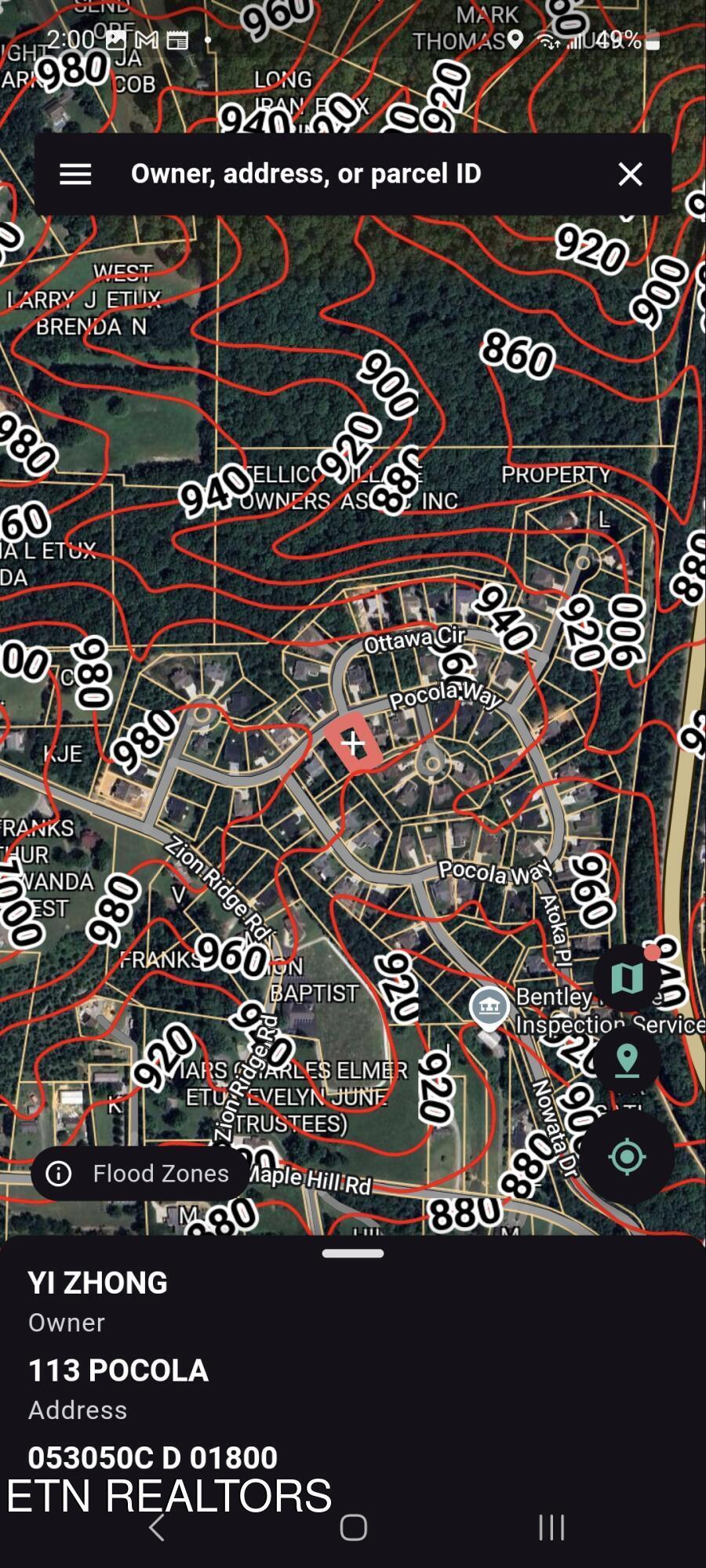Center map on my location
Screen dimensions: 706x1568
click(627, 1156)
